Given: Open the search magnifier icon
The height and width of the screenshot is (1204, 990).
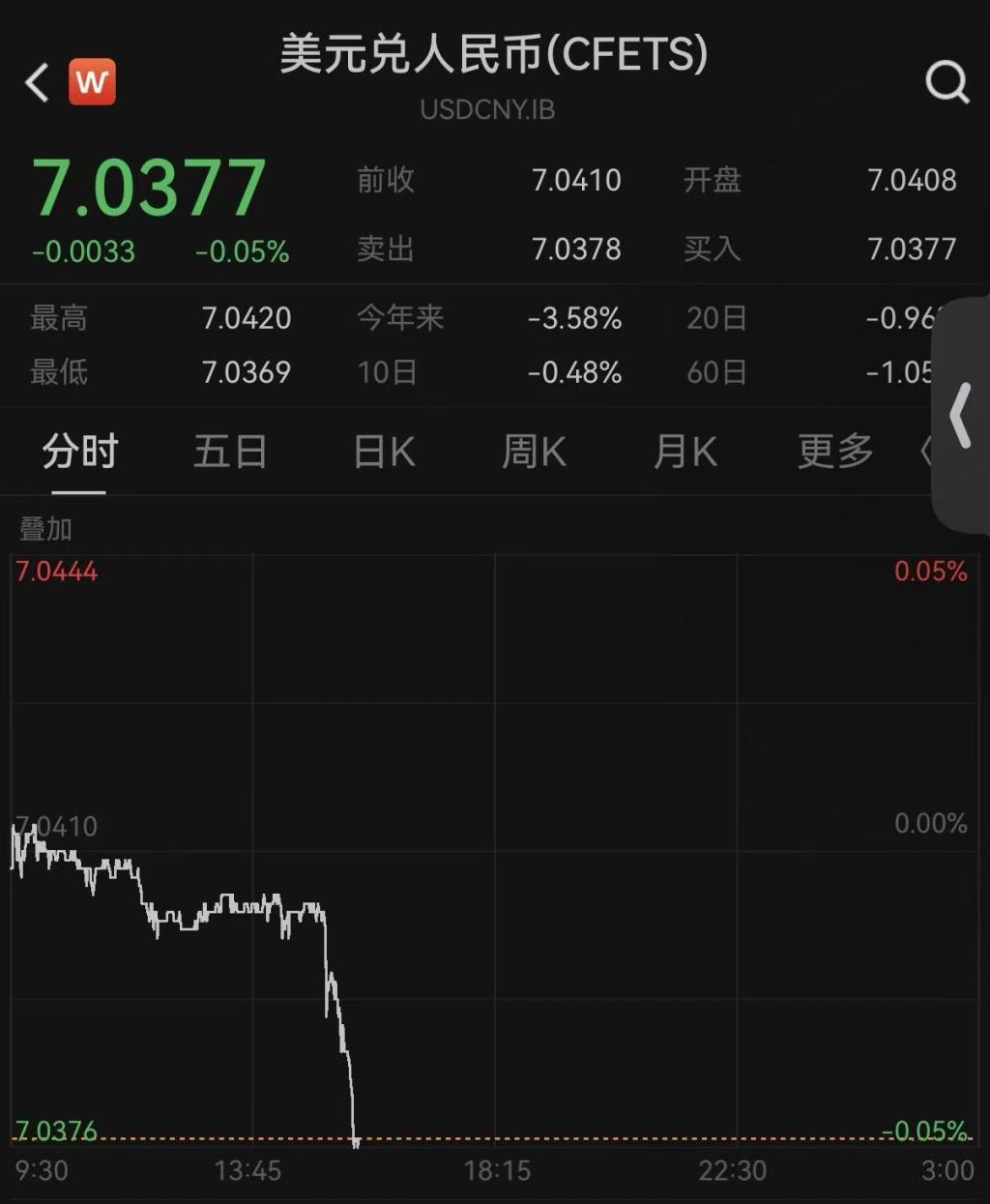Looking at the screenshot, I should (946, 83).
